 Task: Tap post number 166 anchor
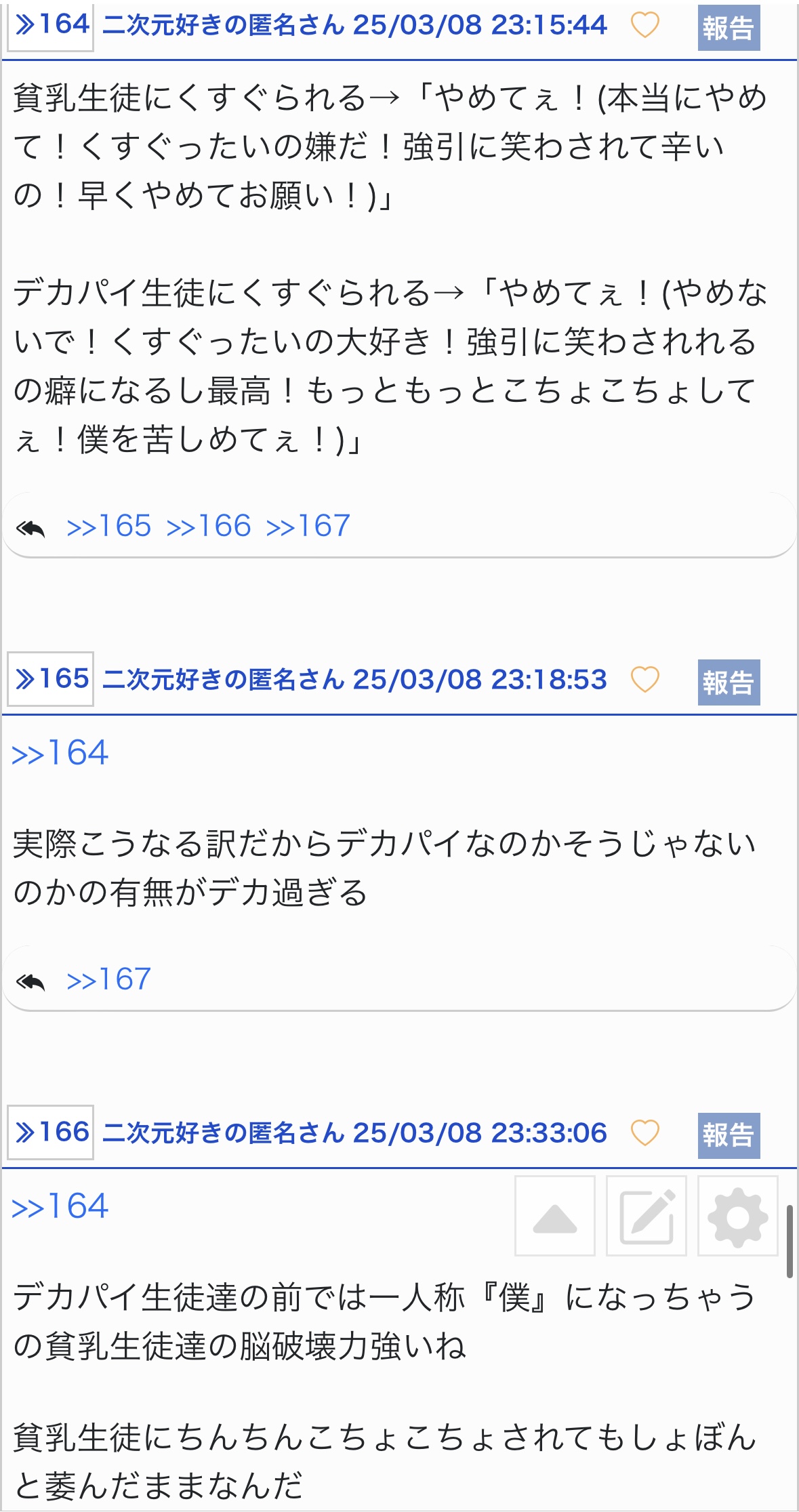tap(51, 1132)
